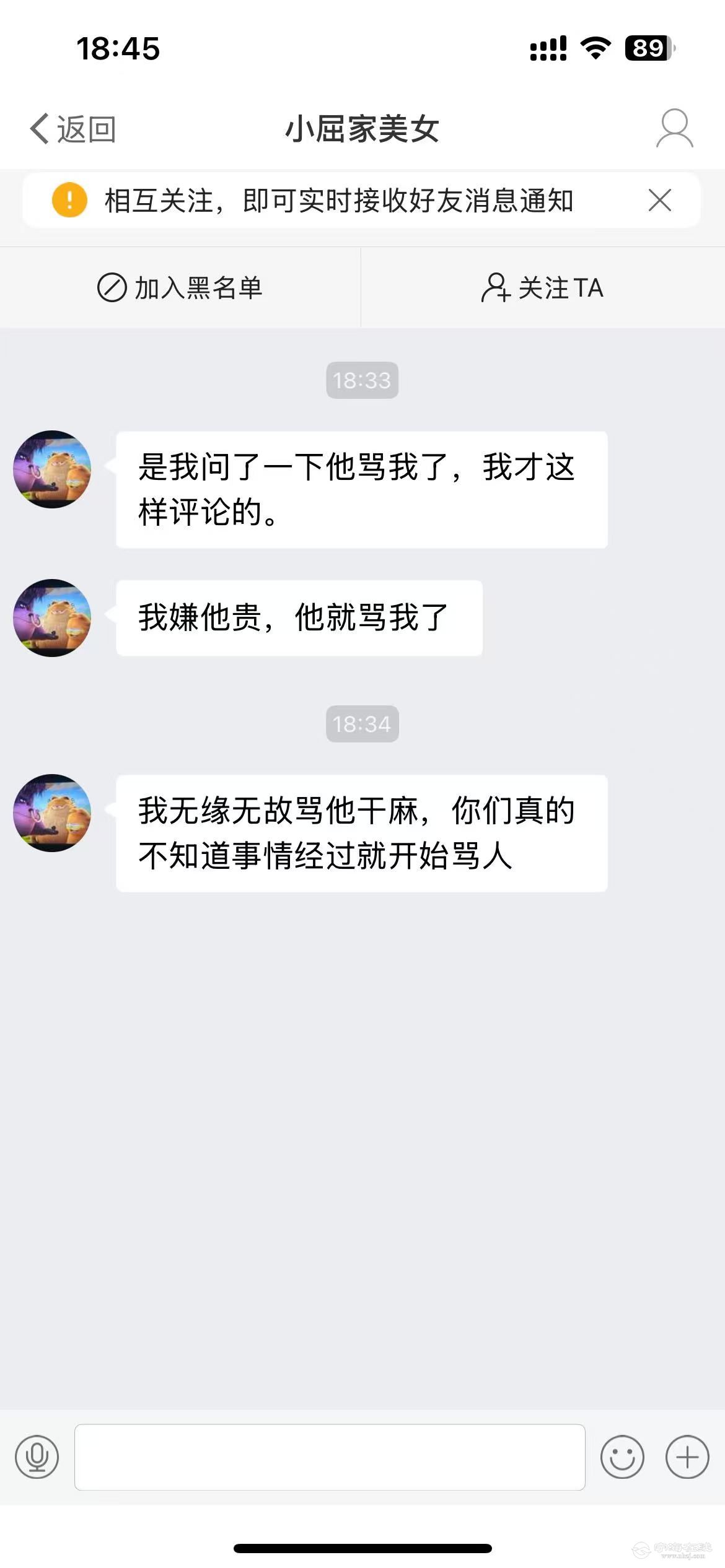Go back with the 返回 button
Image resolution: width=725 pixels, height=1568 pixels.
73,129
